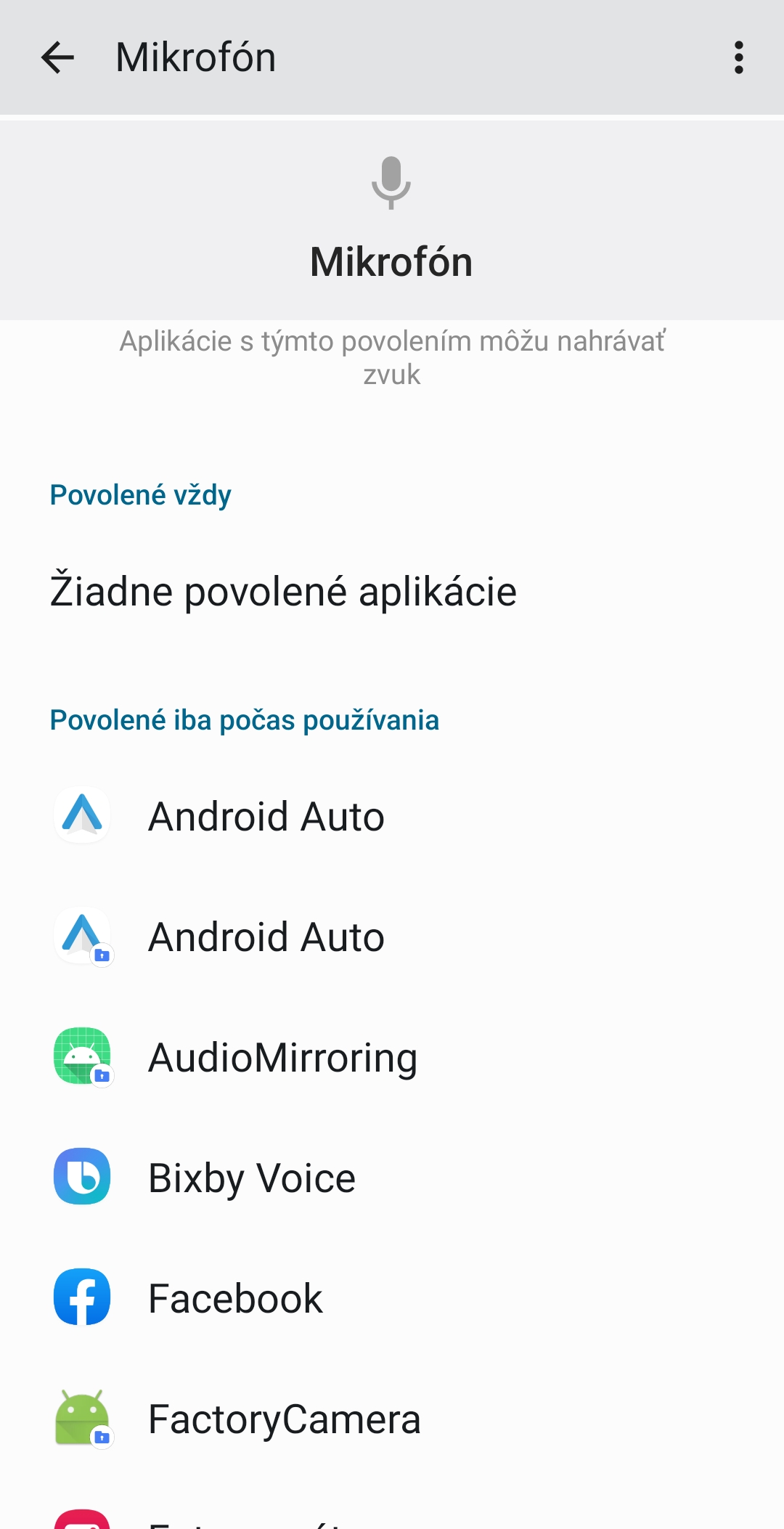The image size is (784, 1529).
Task: Open FactoryCamera permission settings
Action: 284,1419
